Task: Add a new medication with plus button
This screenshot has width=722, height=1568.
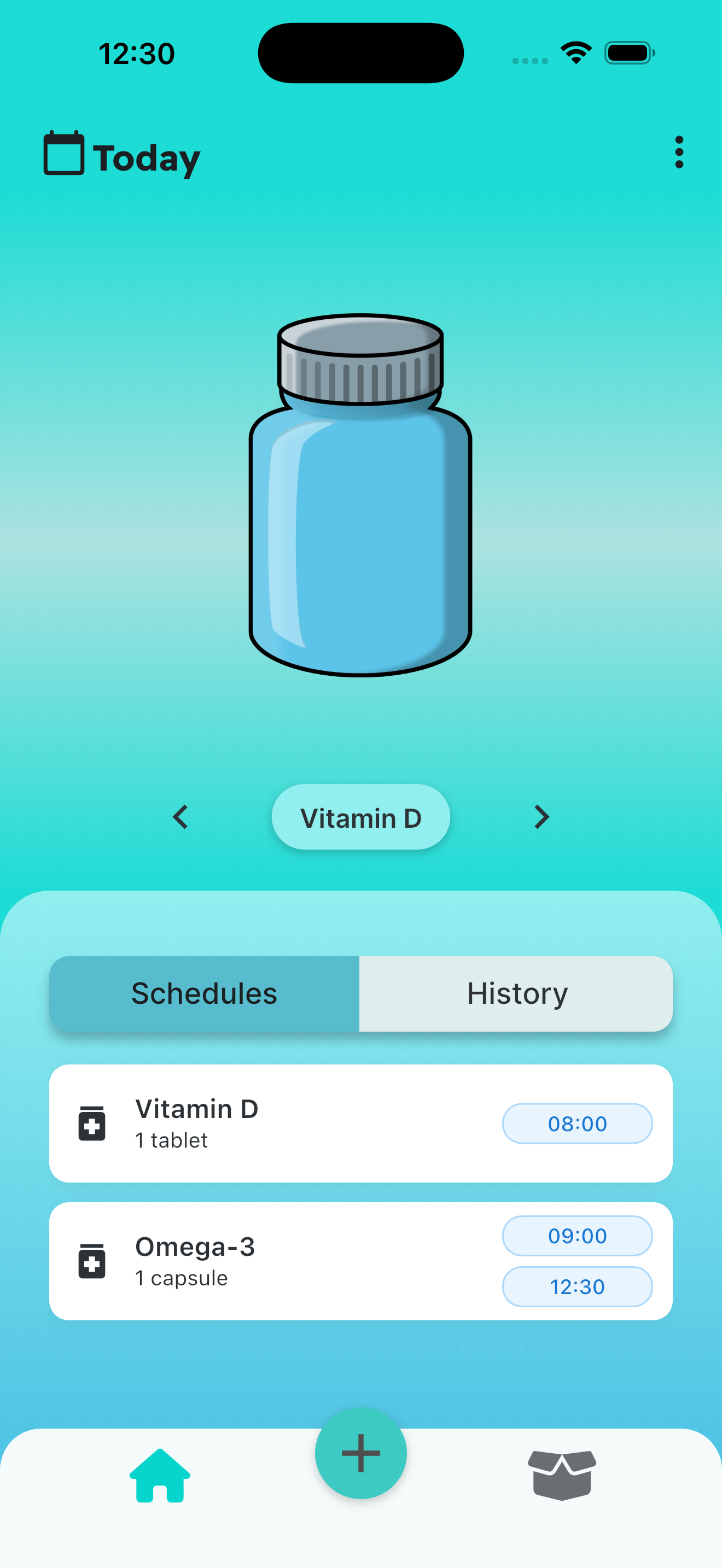Action: point(360,1453)
